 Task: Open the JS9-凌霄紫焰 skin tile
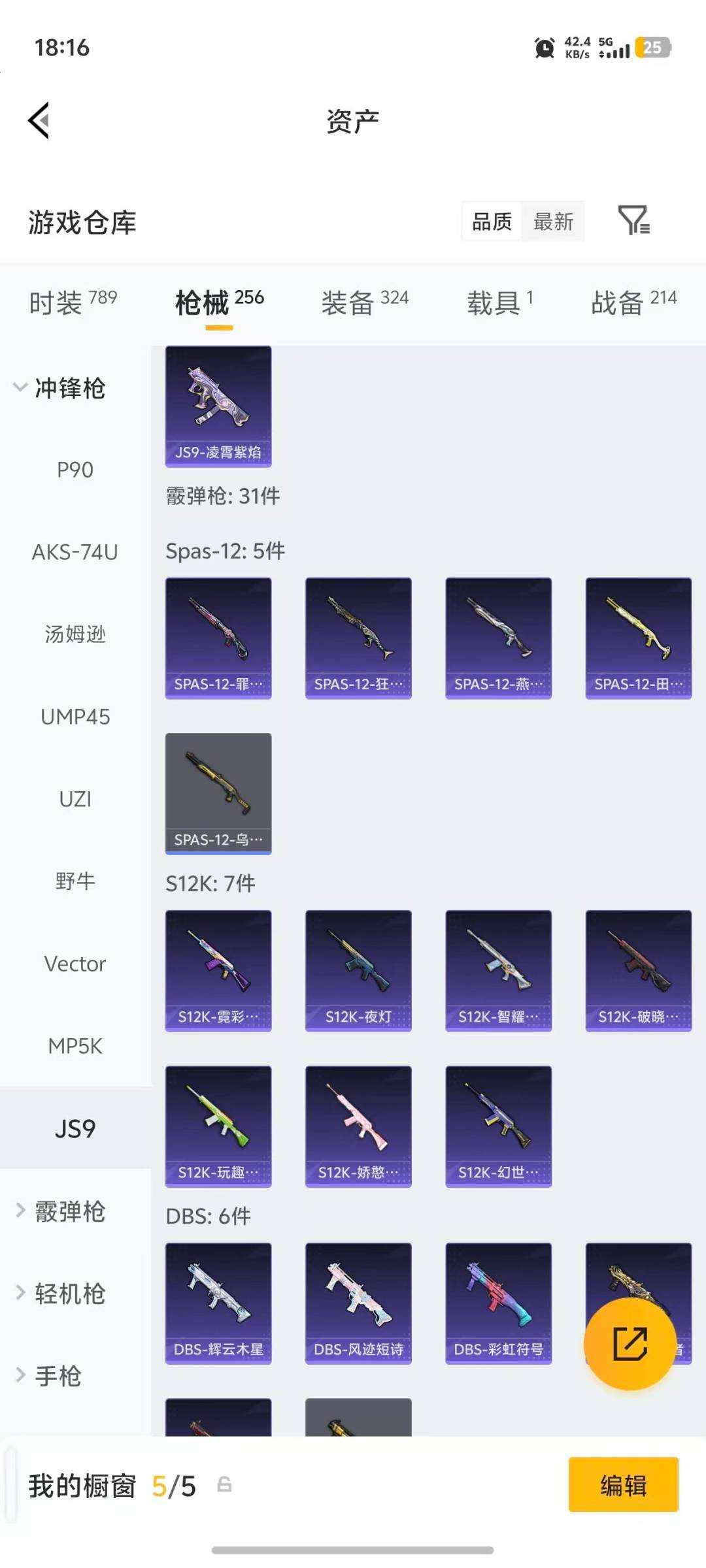pyautogui.click(x=218, y=406)
